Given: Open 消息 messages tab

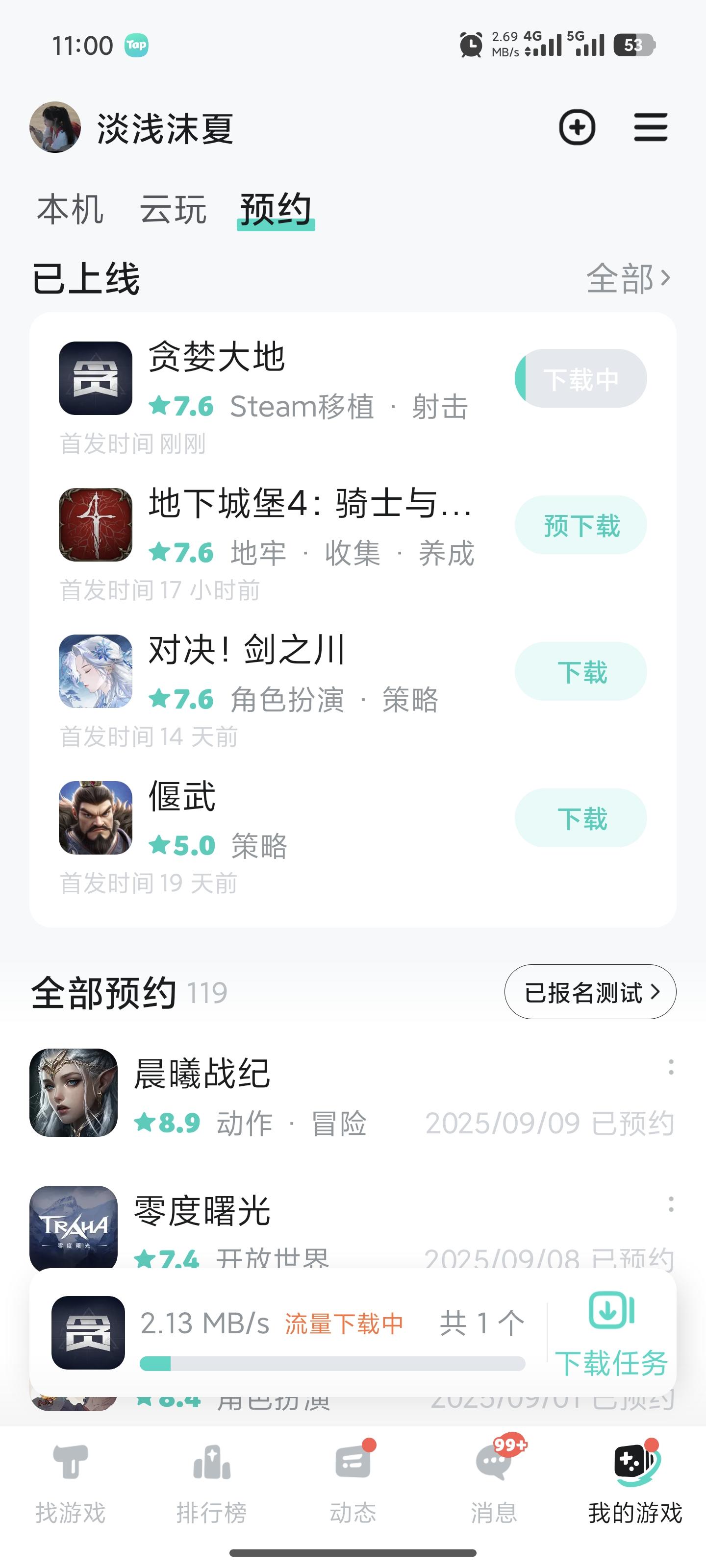Looking at the screenshot, I should (x=494, y=1484).
